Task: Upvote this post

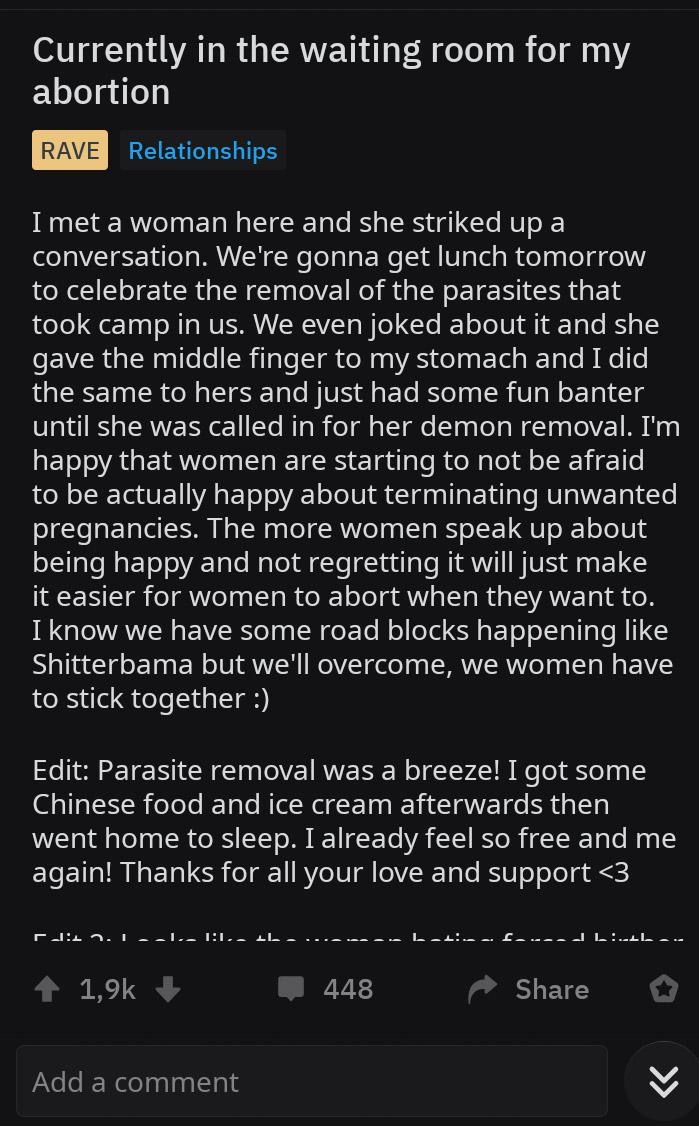Action: coord(46,989)
